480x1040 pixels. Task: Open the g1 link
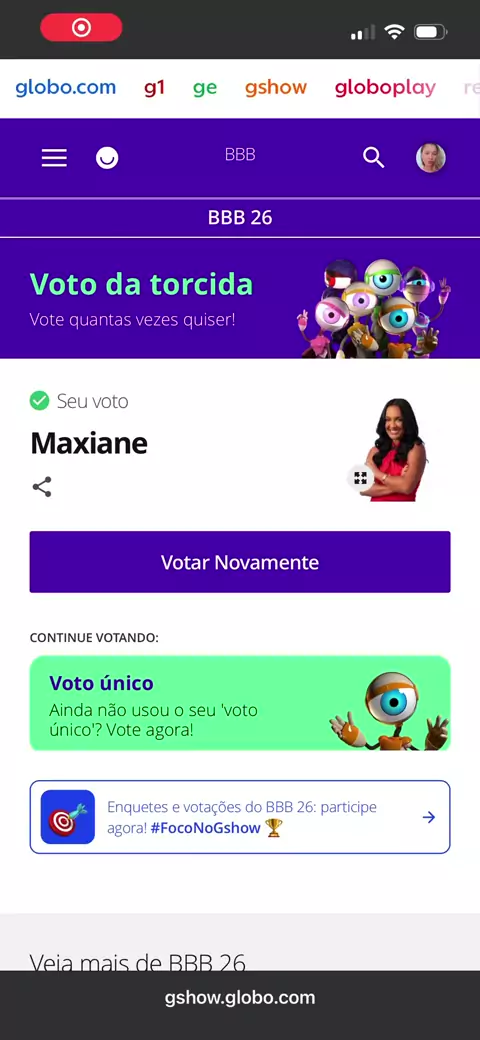pyautogui.click(x=154, y=88)
